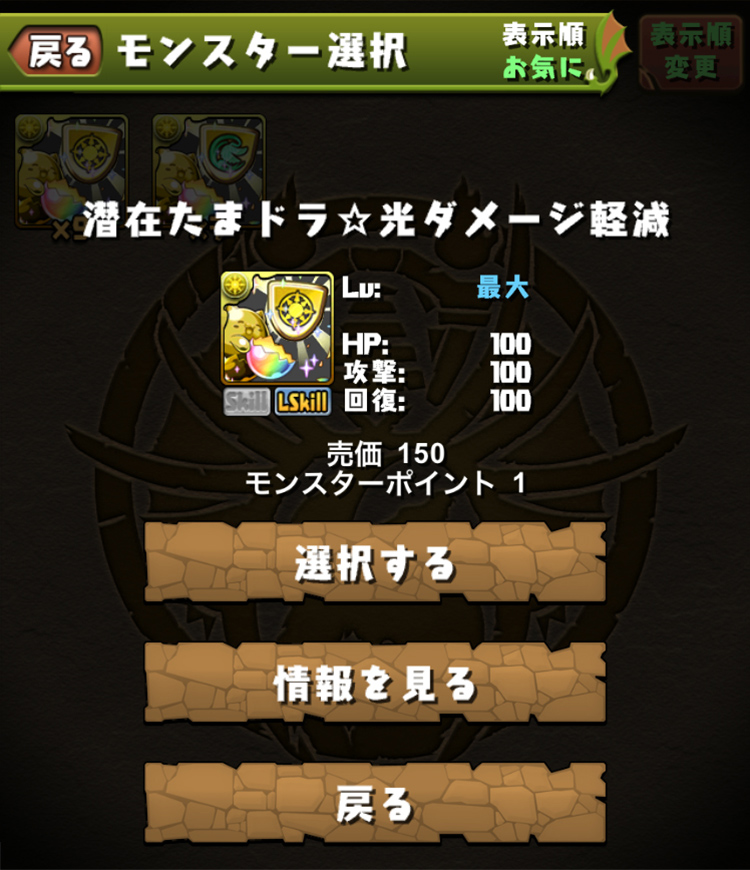The width and height of the screenshot is (750, 870).
Task: Open 情報を見る monster details
Action: click(375, 685)
